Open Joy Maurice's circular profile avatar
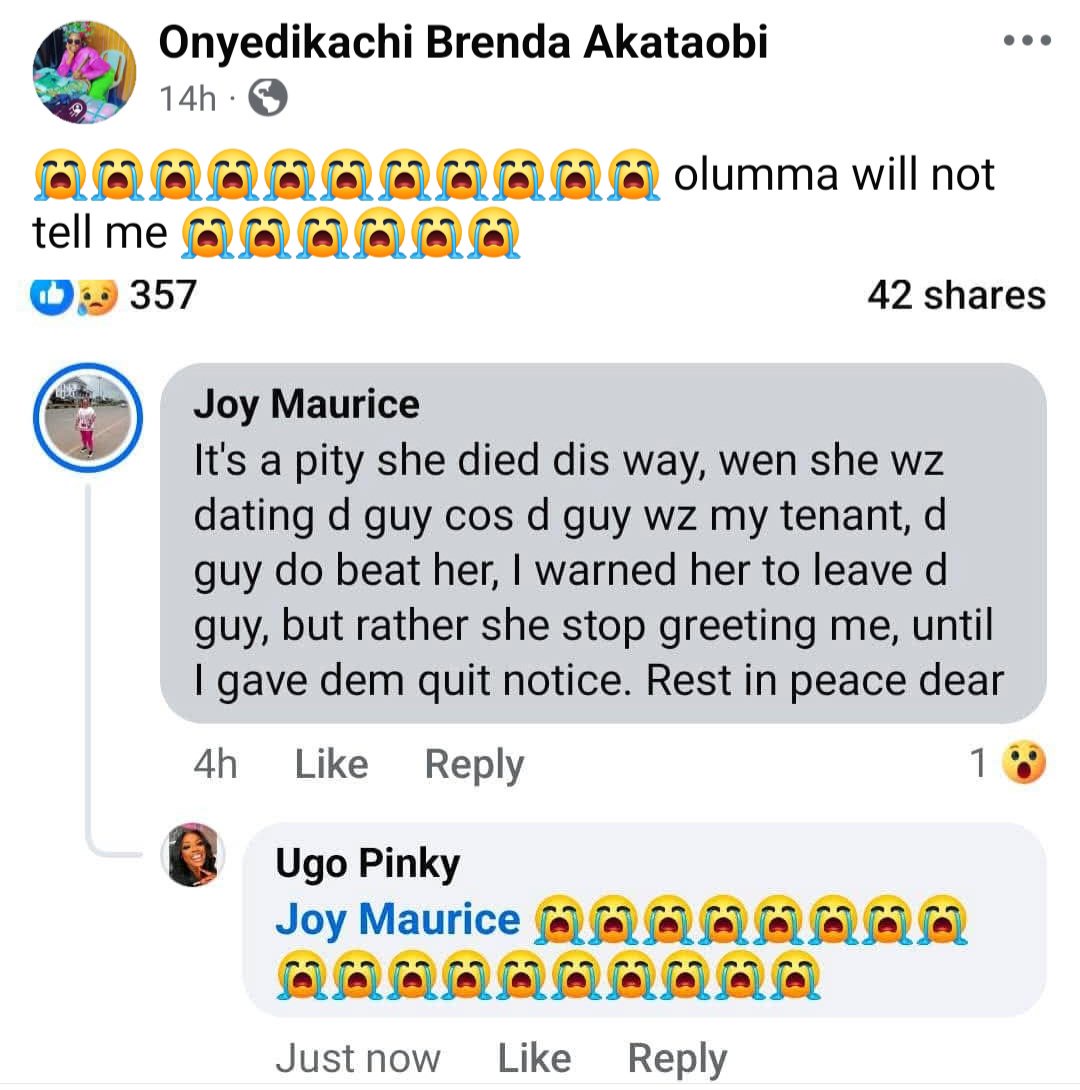1080x1090 pixels. (87, 417)
